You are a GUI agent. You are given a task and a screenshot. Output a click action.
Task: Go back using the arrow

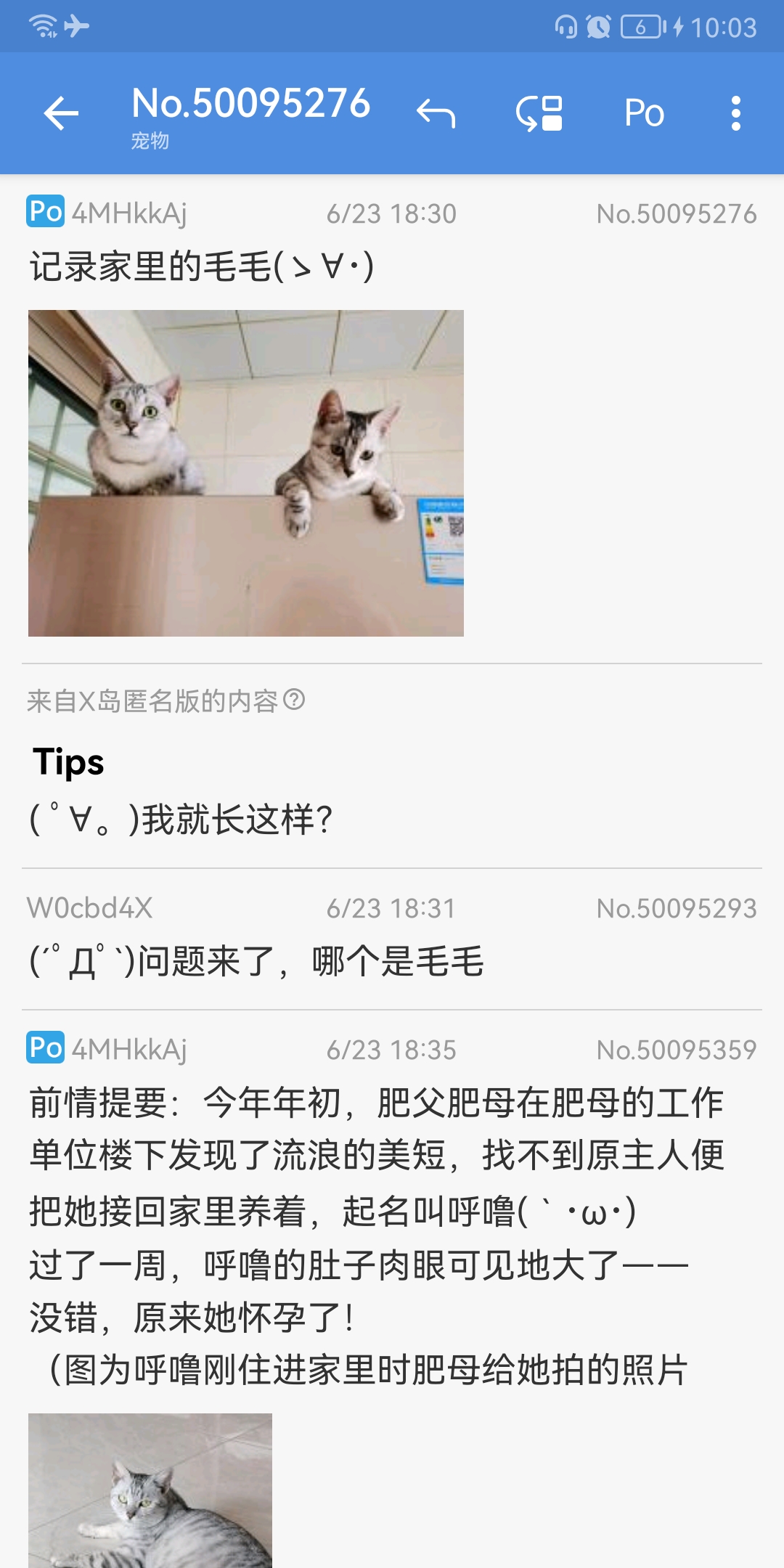click(61, 114)
